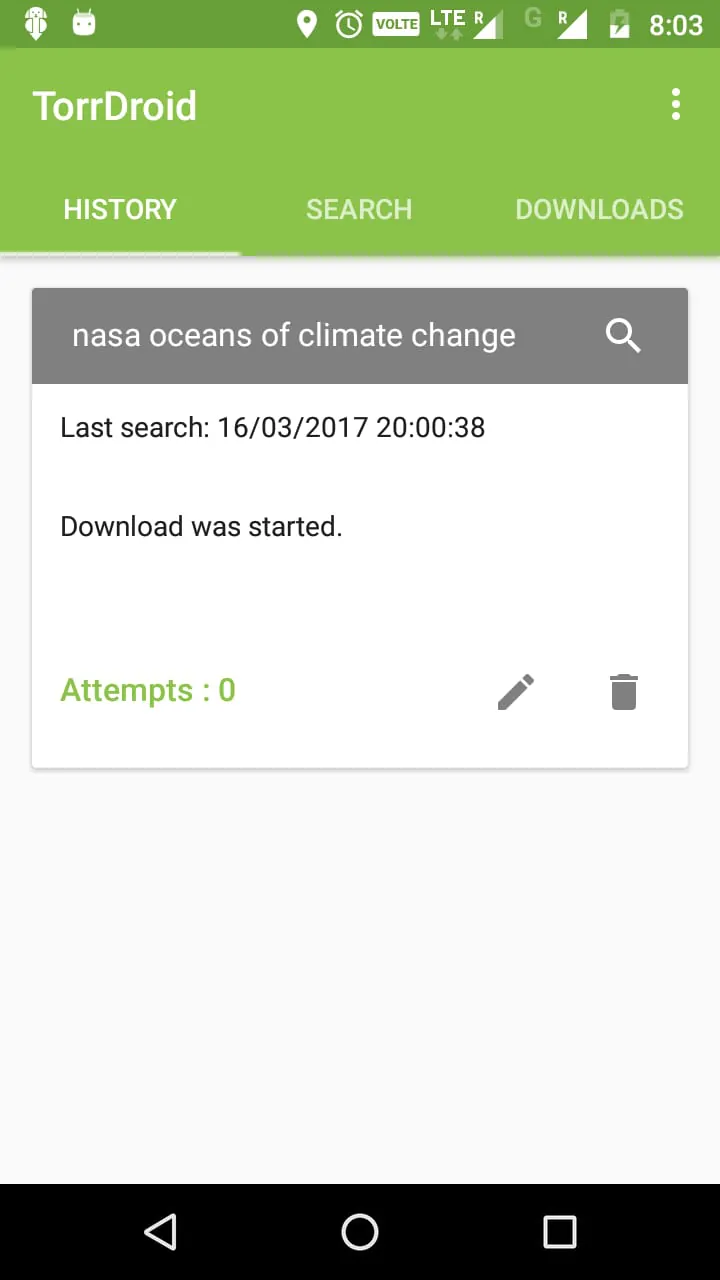Tap the Download was started message
The width and height of the screenshot is (720, 1280).
(201, 526)
